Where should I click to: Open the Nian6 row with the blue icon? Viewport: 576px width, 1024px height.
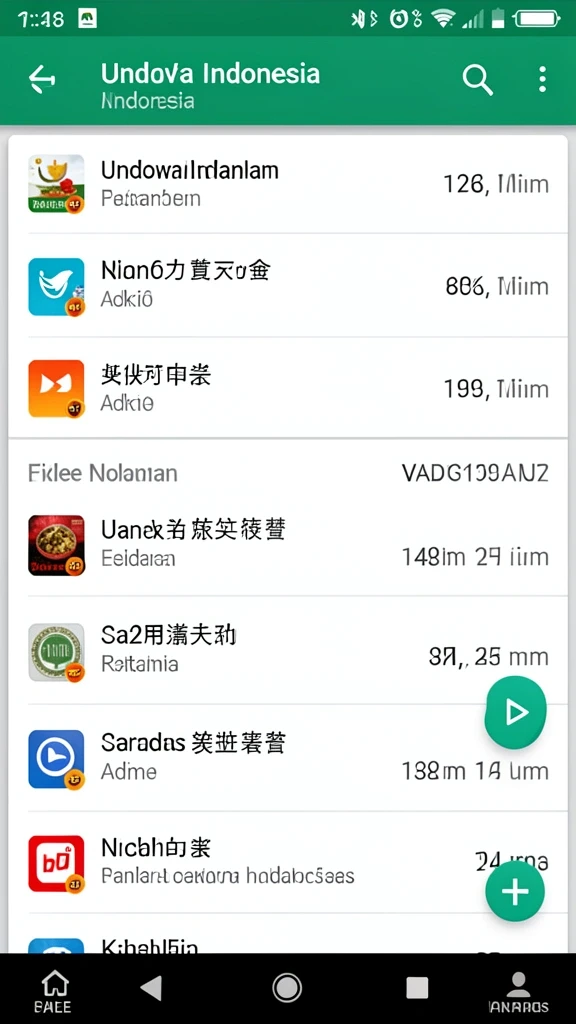288,285
